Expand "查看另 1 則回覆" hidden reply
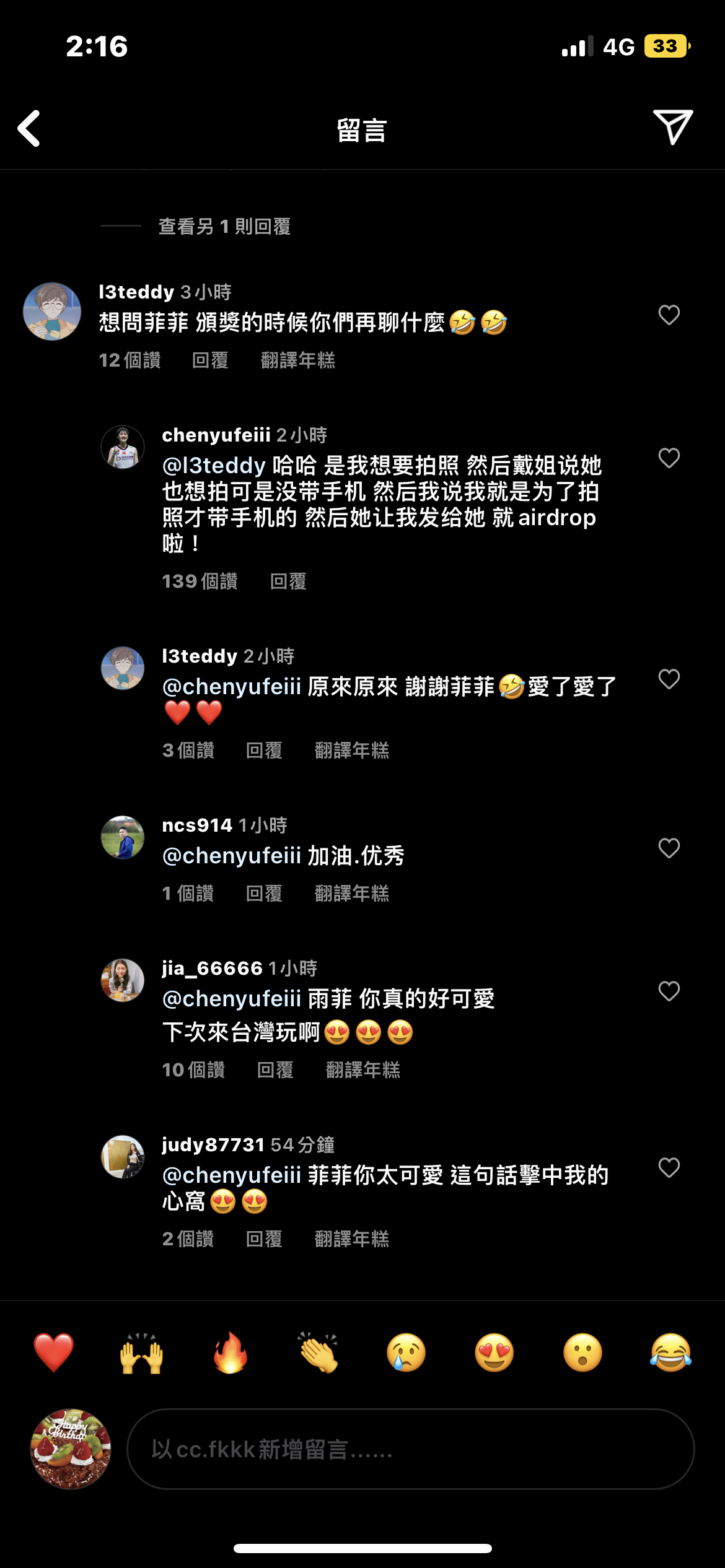This screenshot has width=725, height=1568. (x=224, y=227)
